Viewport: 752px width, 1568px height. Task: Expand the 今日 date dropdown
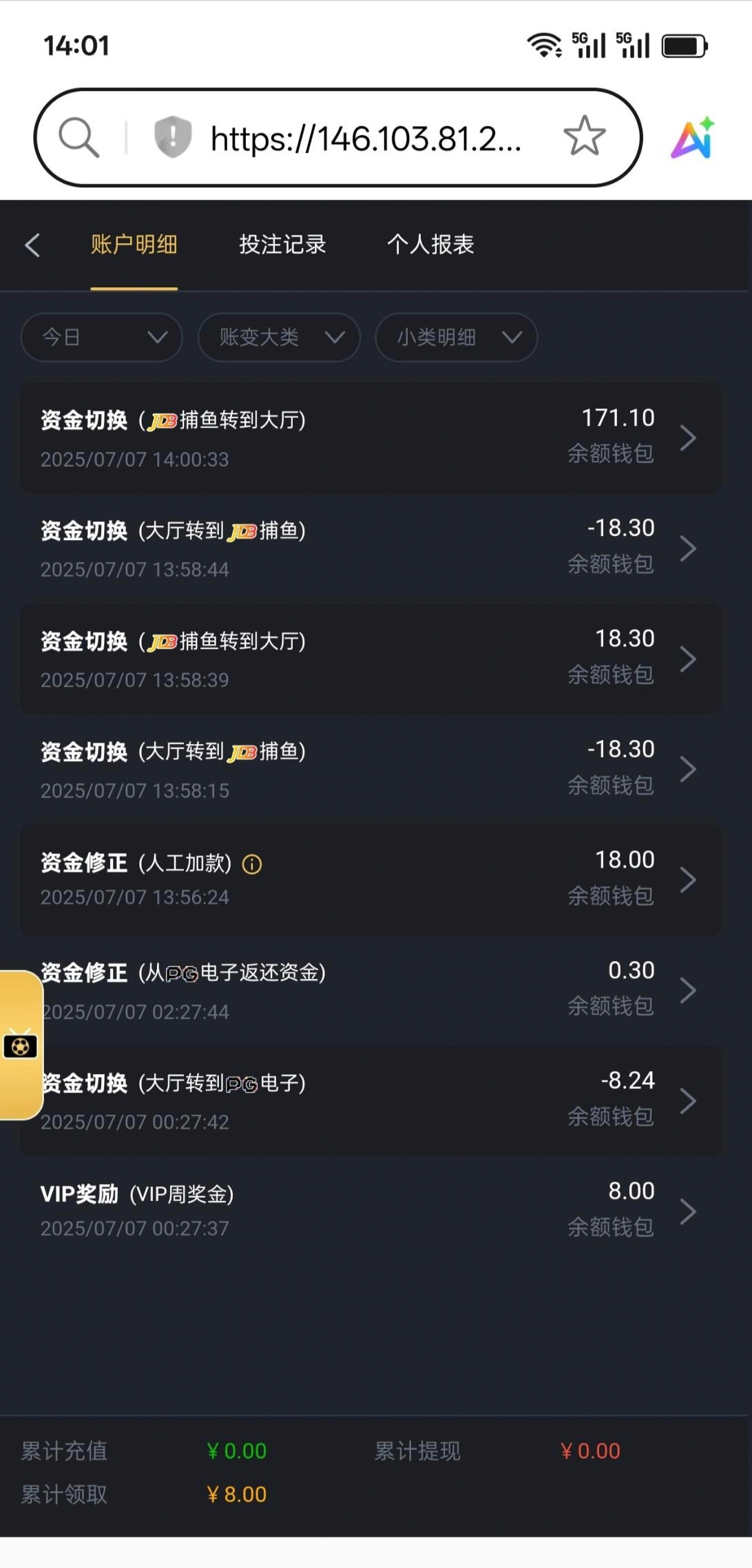pos(102,337)
